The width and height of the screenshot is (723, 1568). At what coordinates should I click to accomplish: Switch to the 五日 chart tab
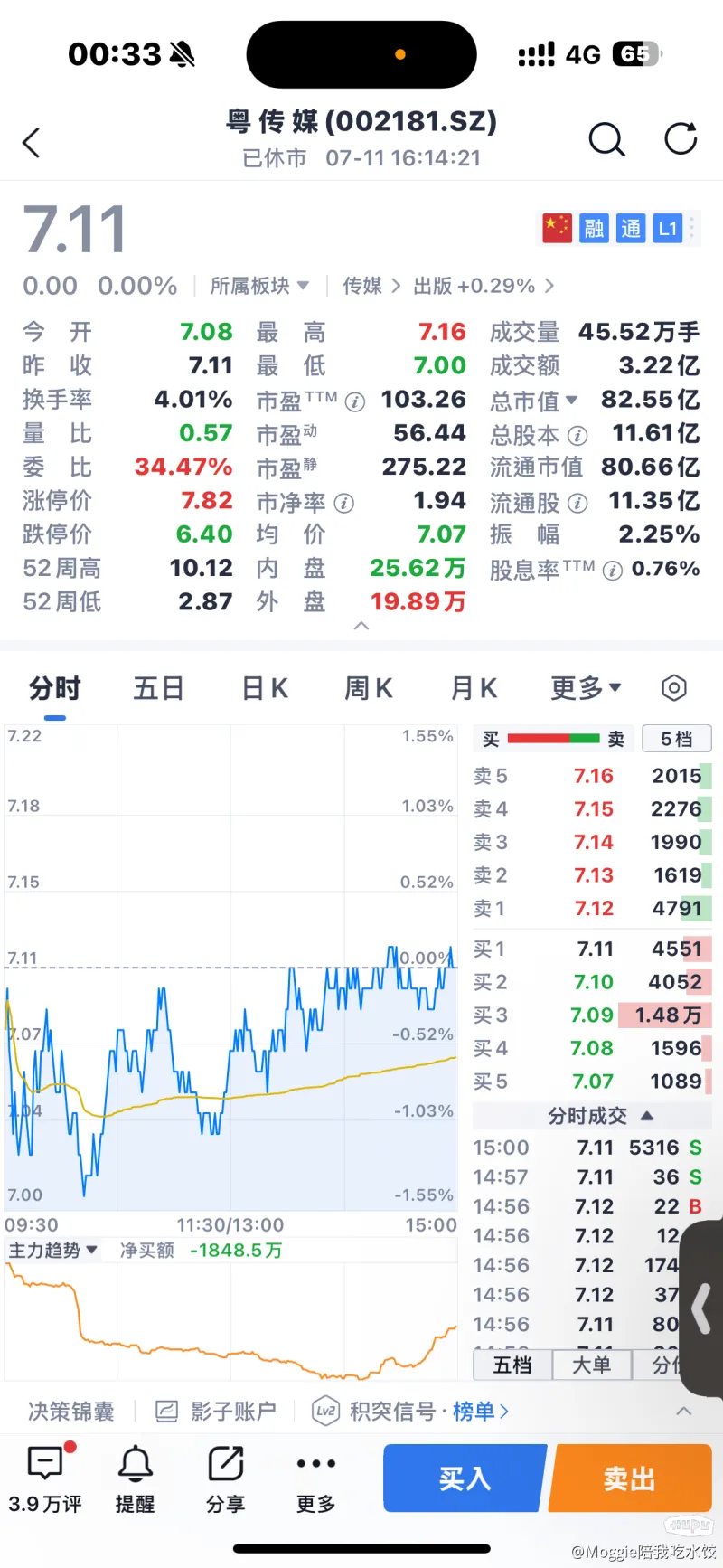(159, 688)
